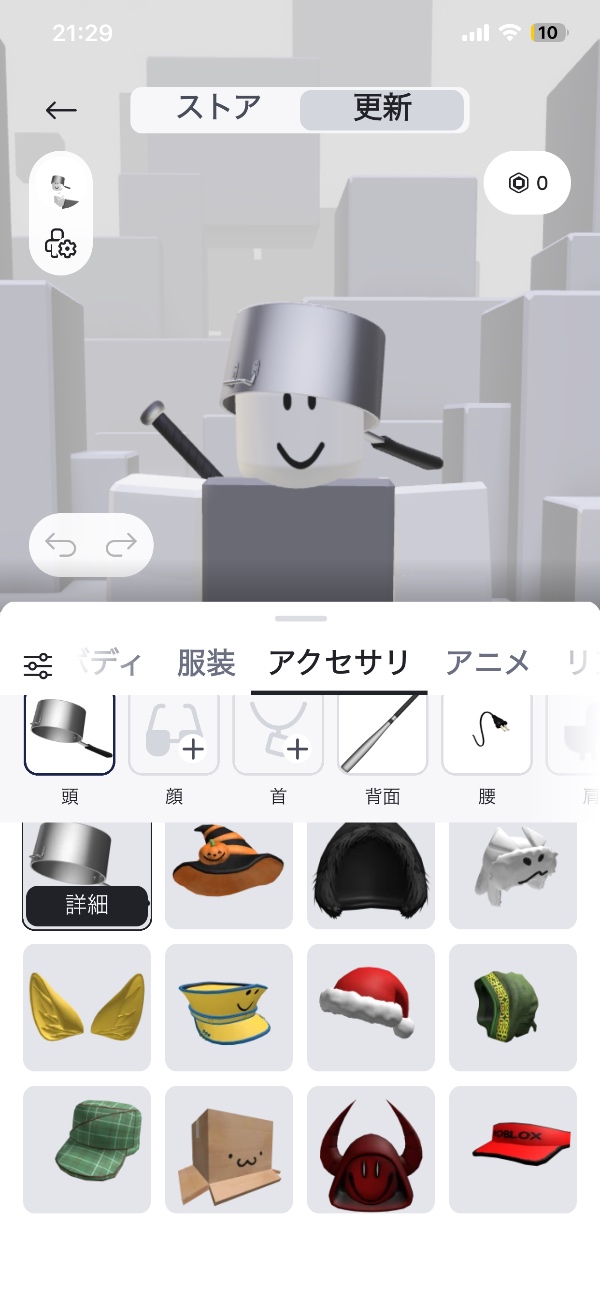Go back with the arrow icon
The height and width of the screenshot is (1298, 600).
(x=61, y=110)
